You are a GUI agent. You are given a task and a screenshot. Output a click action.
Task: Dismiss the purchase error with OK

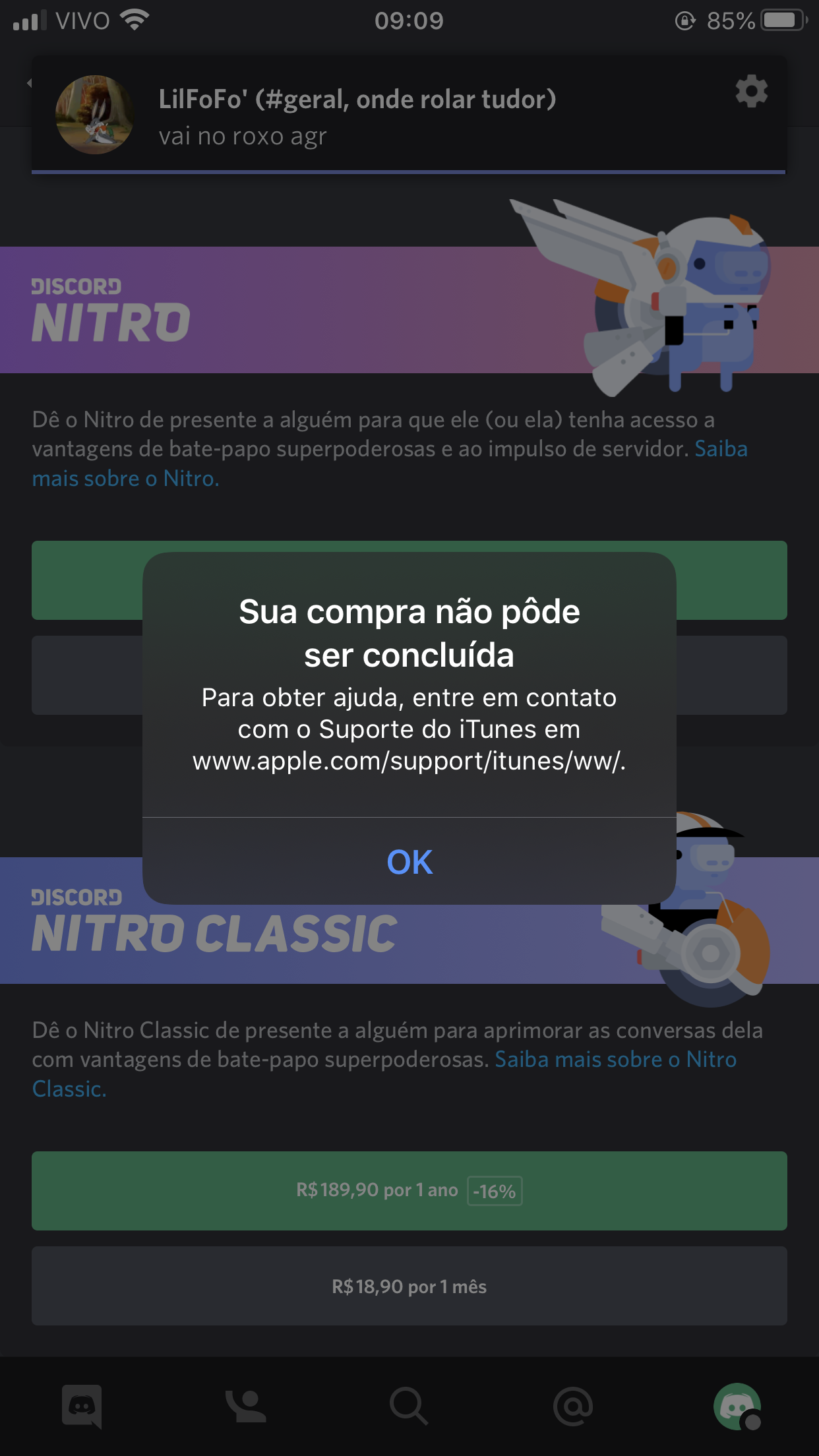pos(409,862)
